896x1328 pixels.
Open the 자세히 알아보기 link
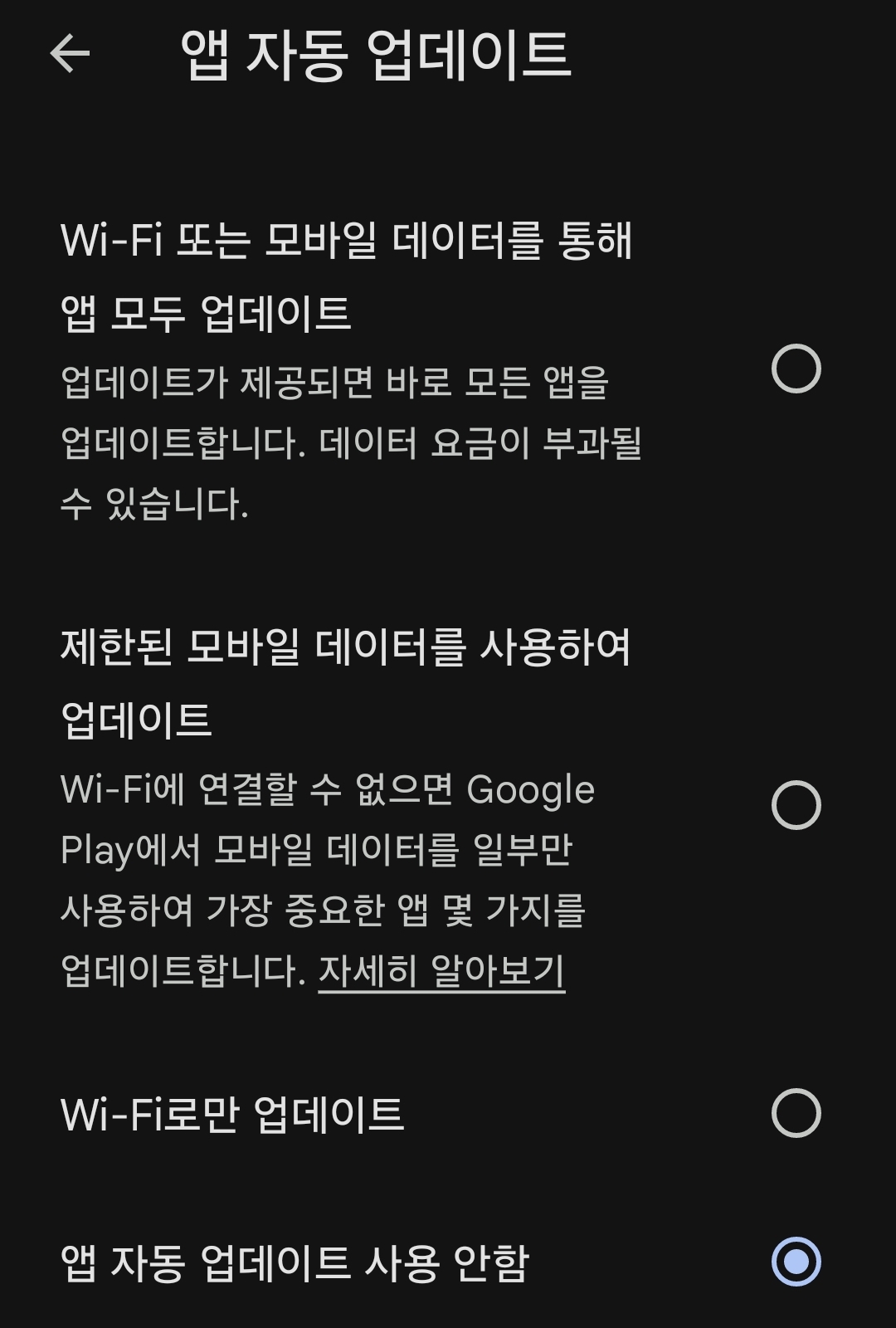tap(441, 970)
